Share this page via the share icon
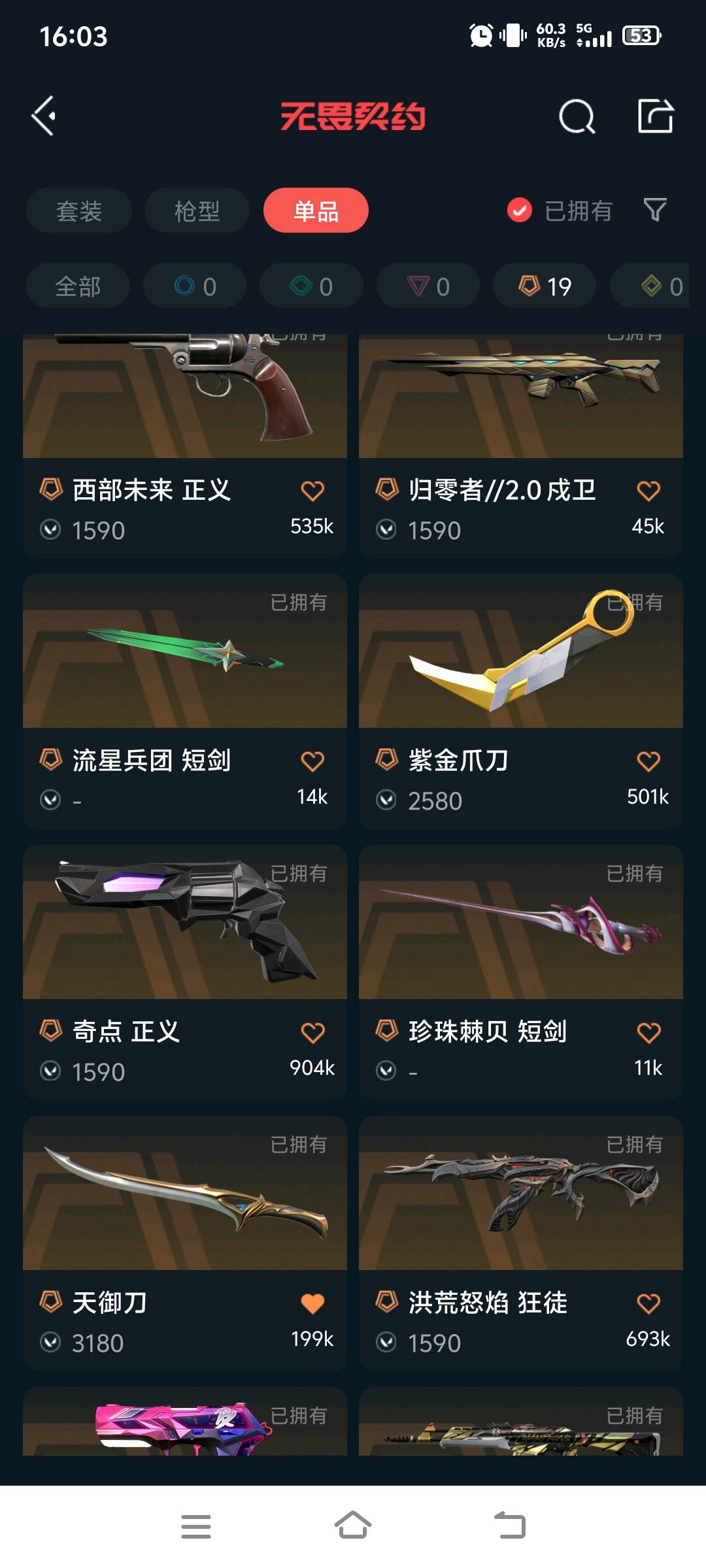 [655, 116]
